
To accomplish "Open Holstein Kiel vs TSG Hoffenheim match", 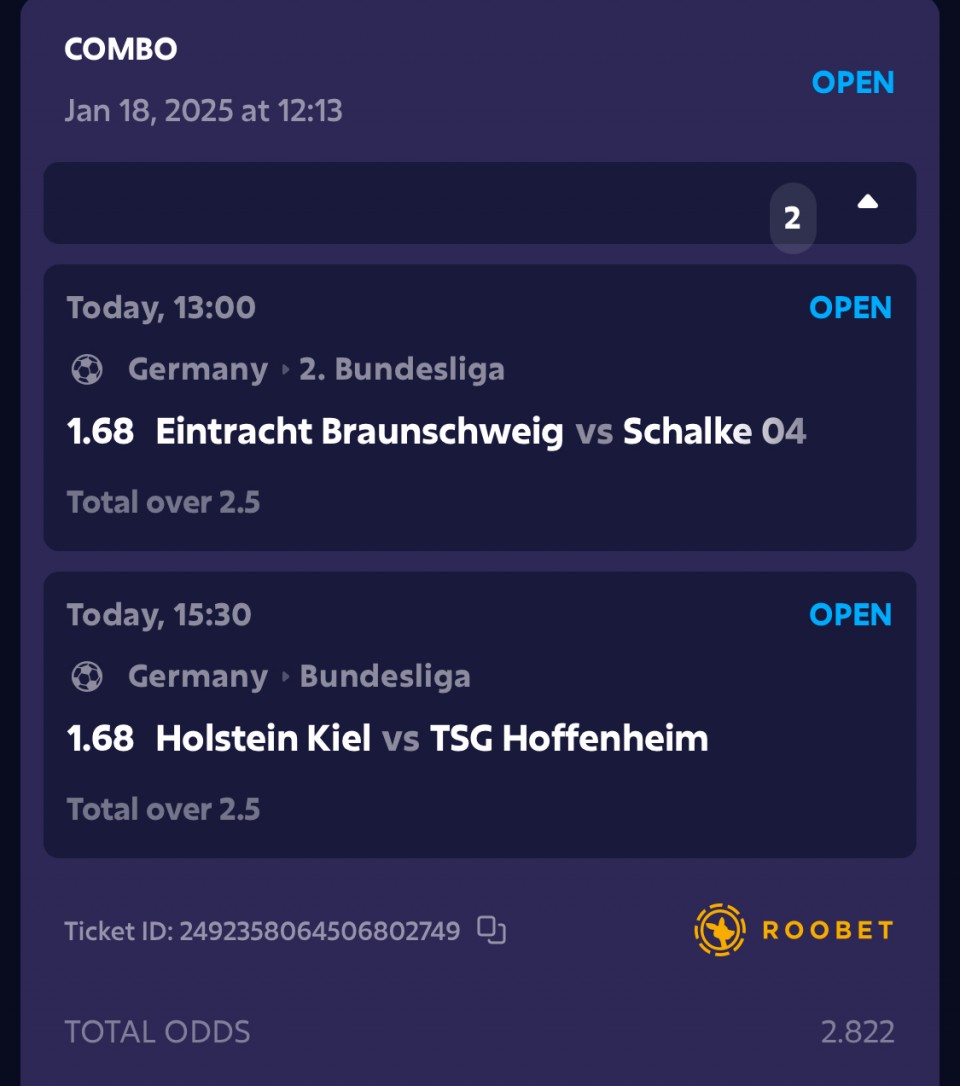I will (x=432, y=739).
